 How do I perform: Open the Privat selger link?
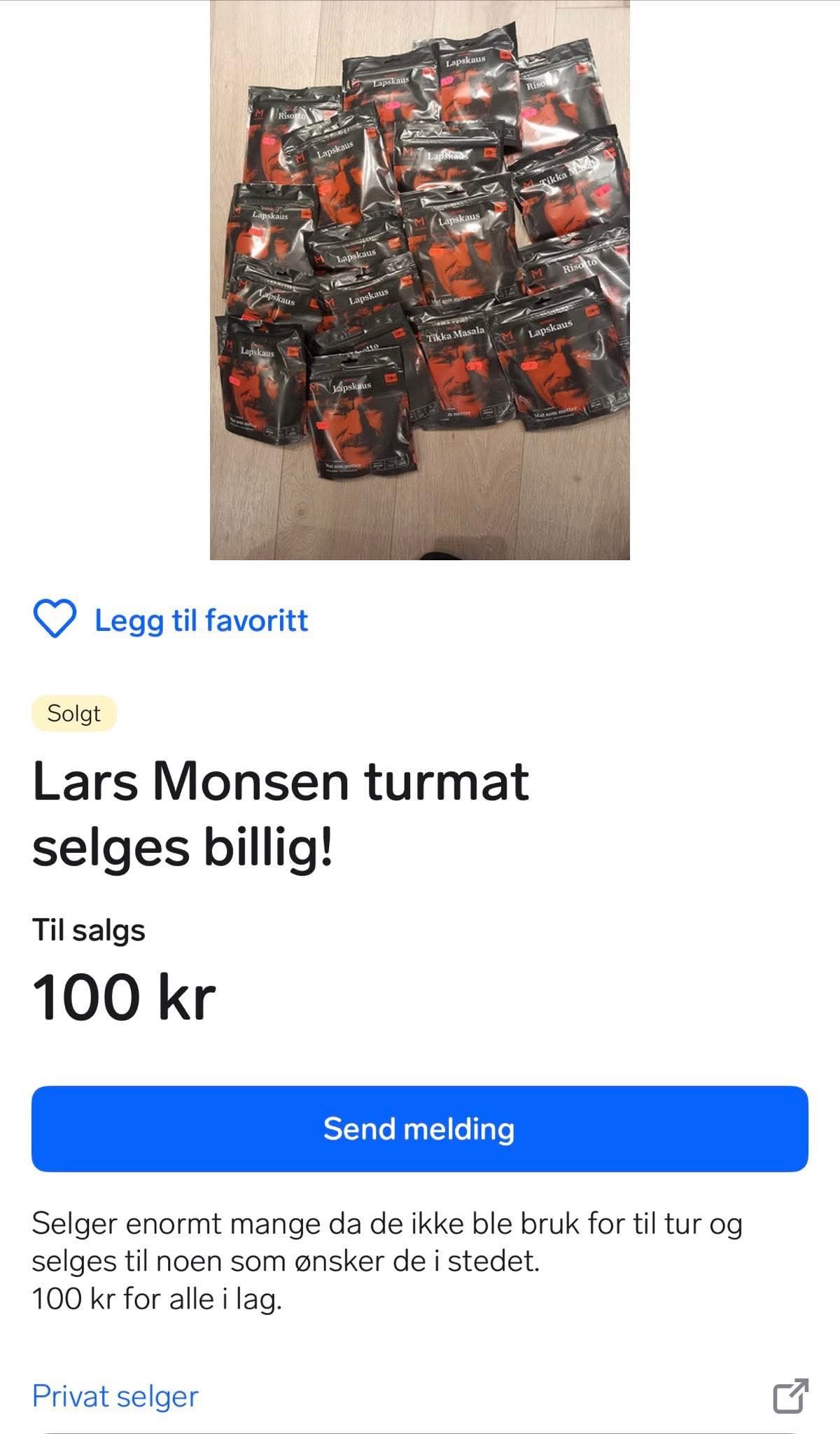point(115,1395)
